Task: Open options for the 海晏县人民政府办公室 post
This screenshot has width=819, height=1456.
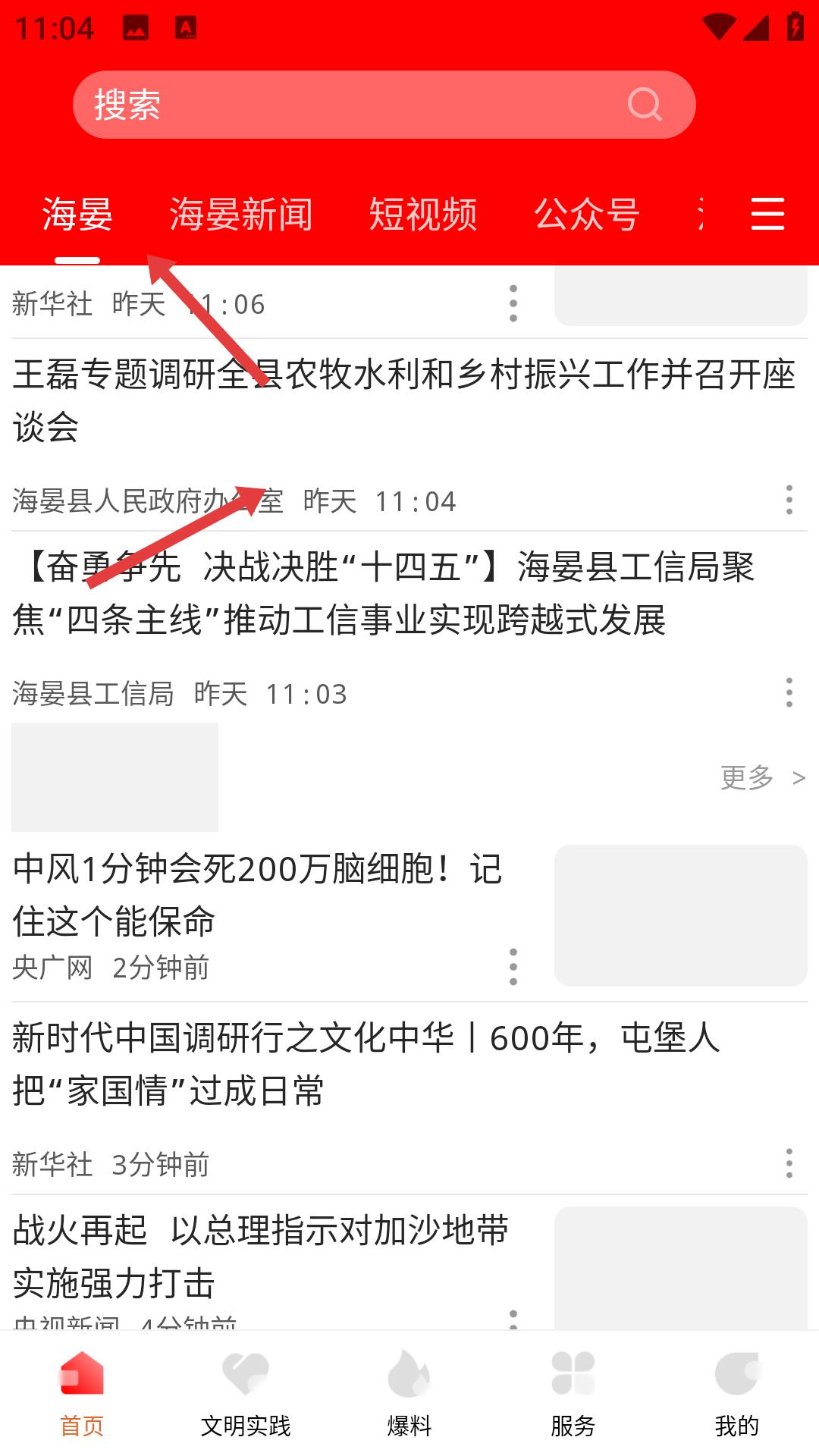Action: (x=789, y=500)
